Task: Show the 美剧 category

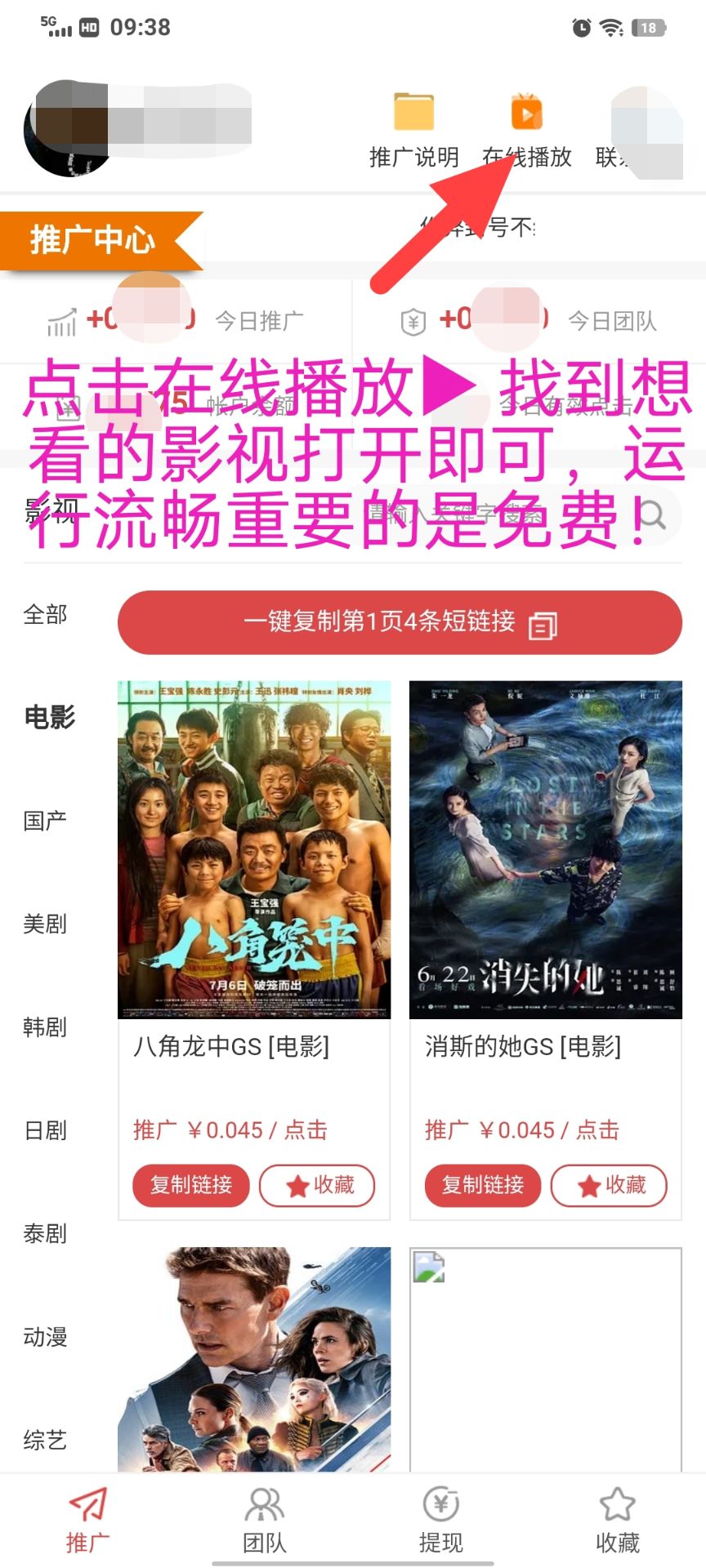Action: pos(46,924)
